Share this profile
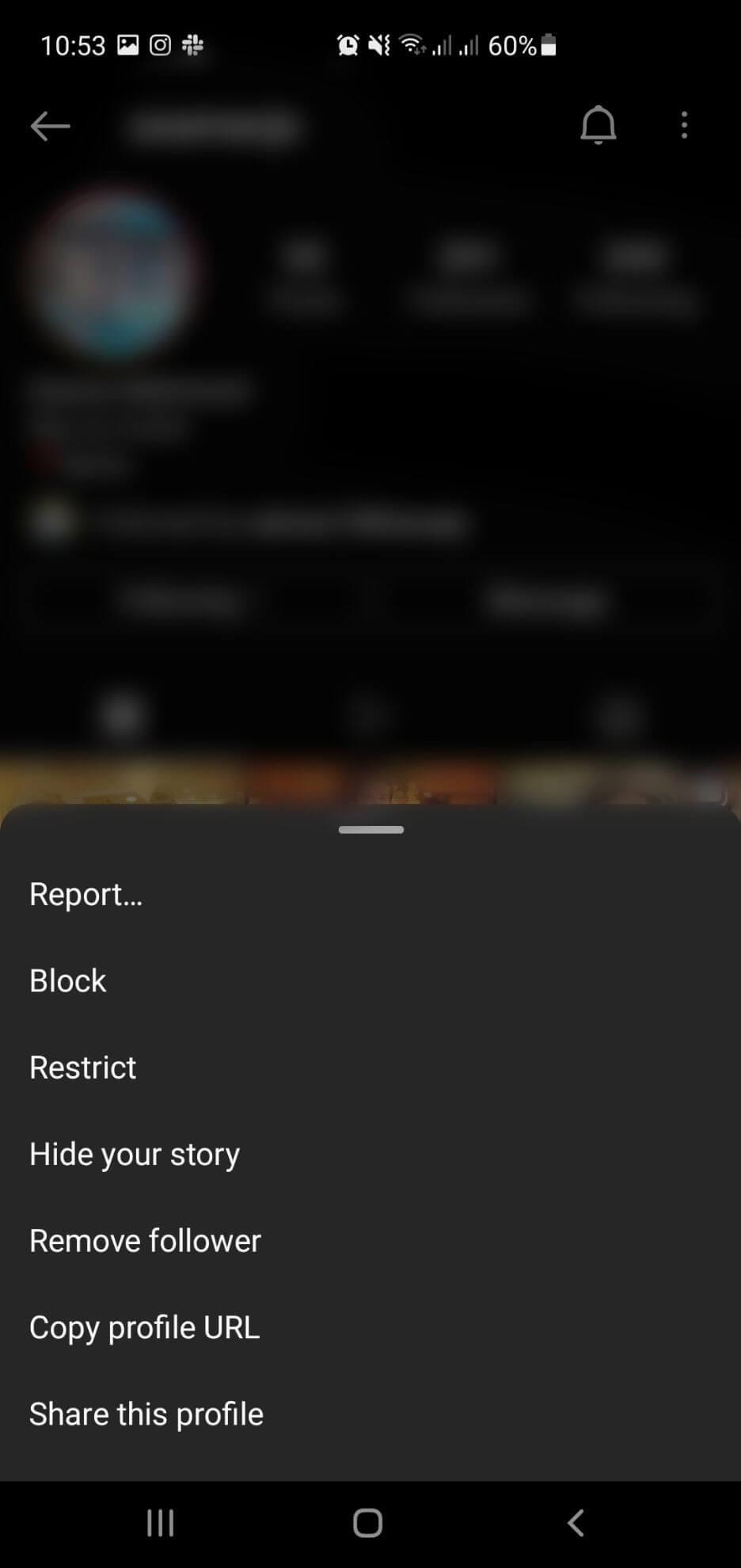The height and width of the screenshot is (1568, 741). coord(370,1414)
